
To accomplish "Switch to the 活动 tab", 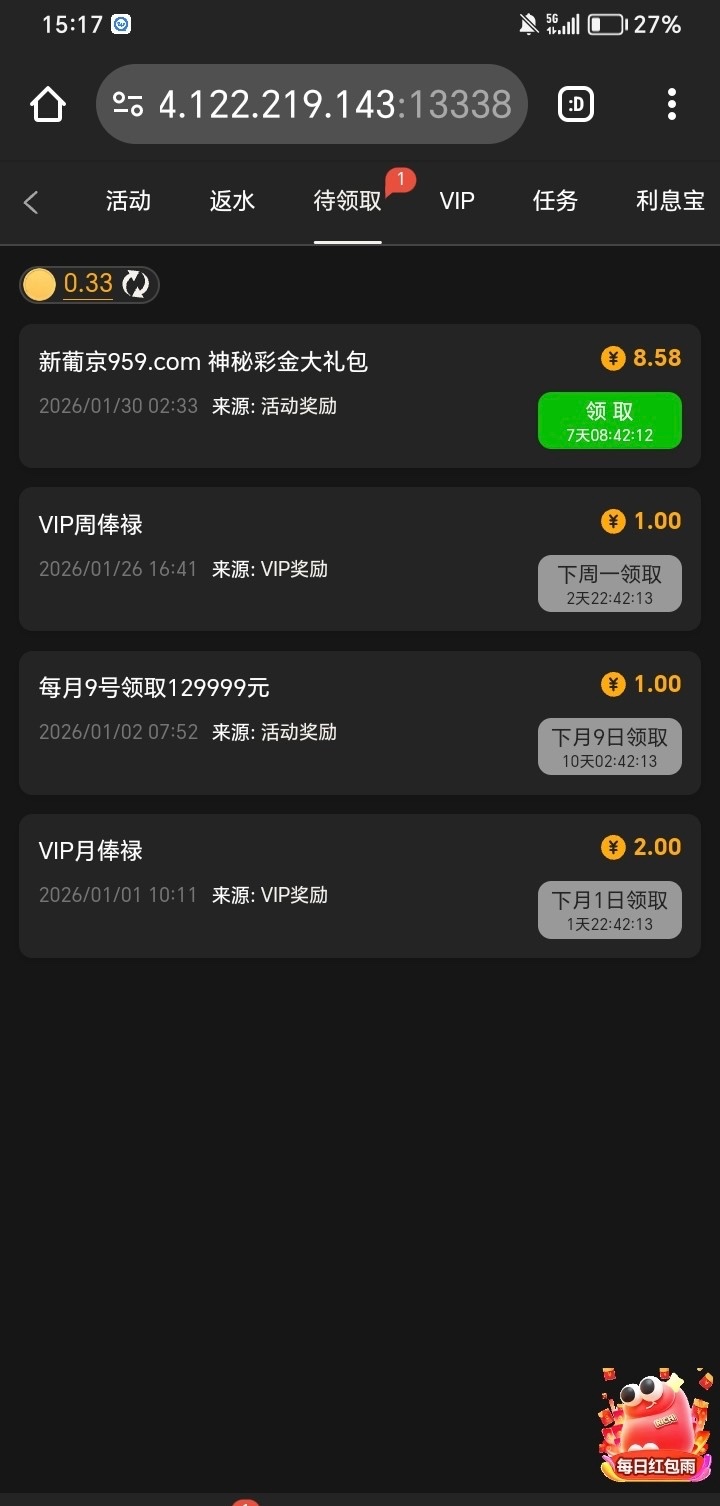I will [128, 201].
